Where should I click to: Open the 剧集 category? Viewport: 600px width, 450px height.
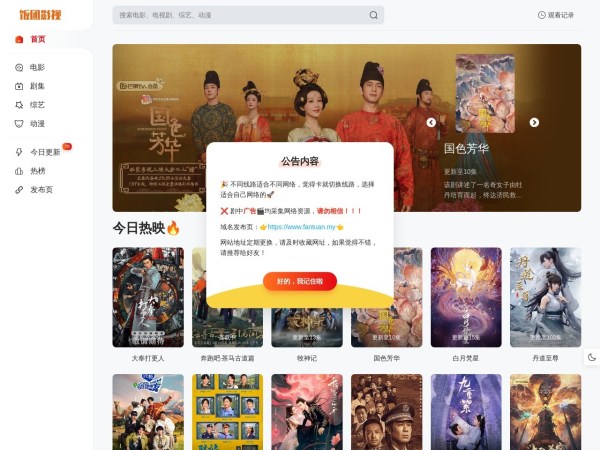(x=36, y=86)
